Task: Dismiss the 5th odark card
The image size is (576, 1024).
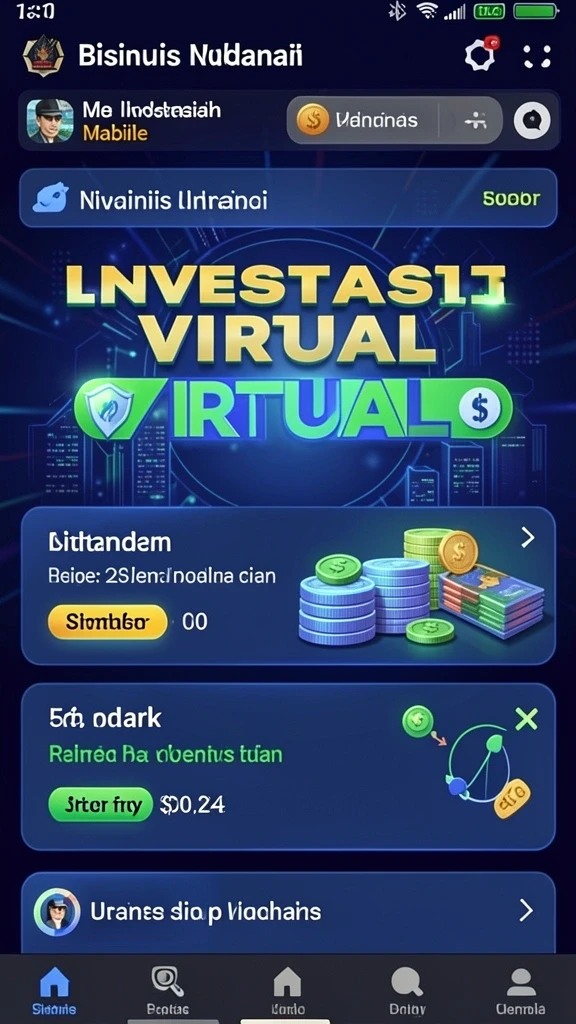Action: pyautogui.click(x=526, y=720)
